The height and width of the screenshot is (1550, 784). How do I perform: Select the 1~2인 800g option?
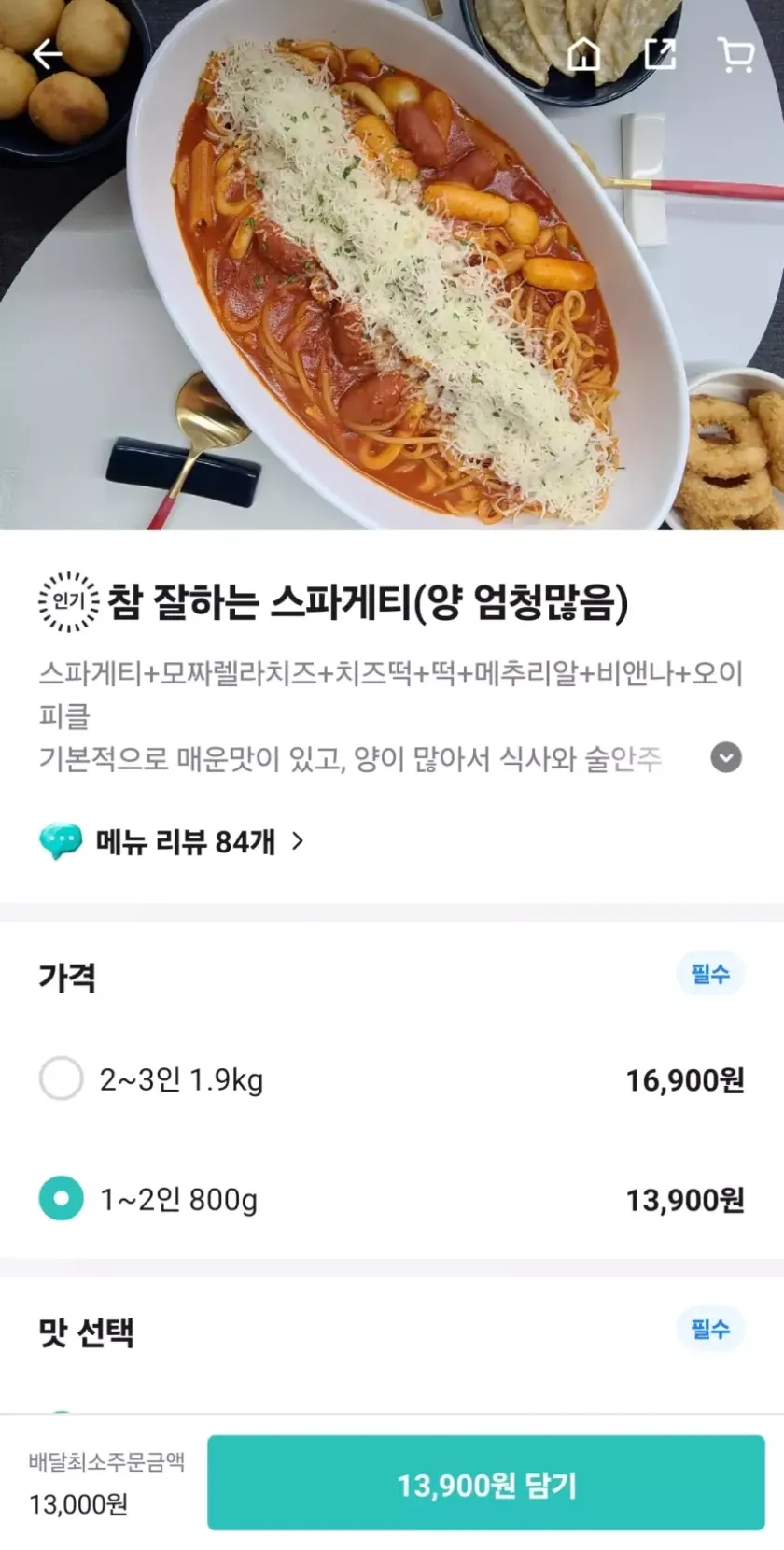click(x=62, y=1199)
